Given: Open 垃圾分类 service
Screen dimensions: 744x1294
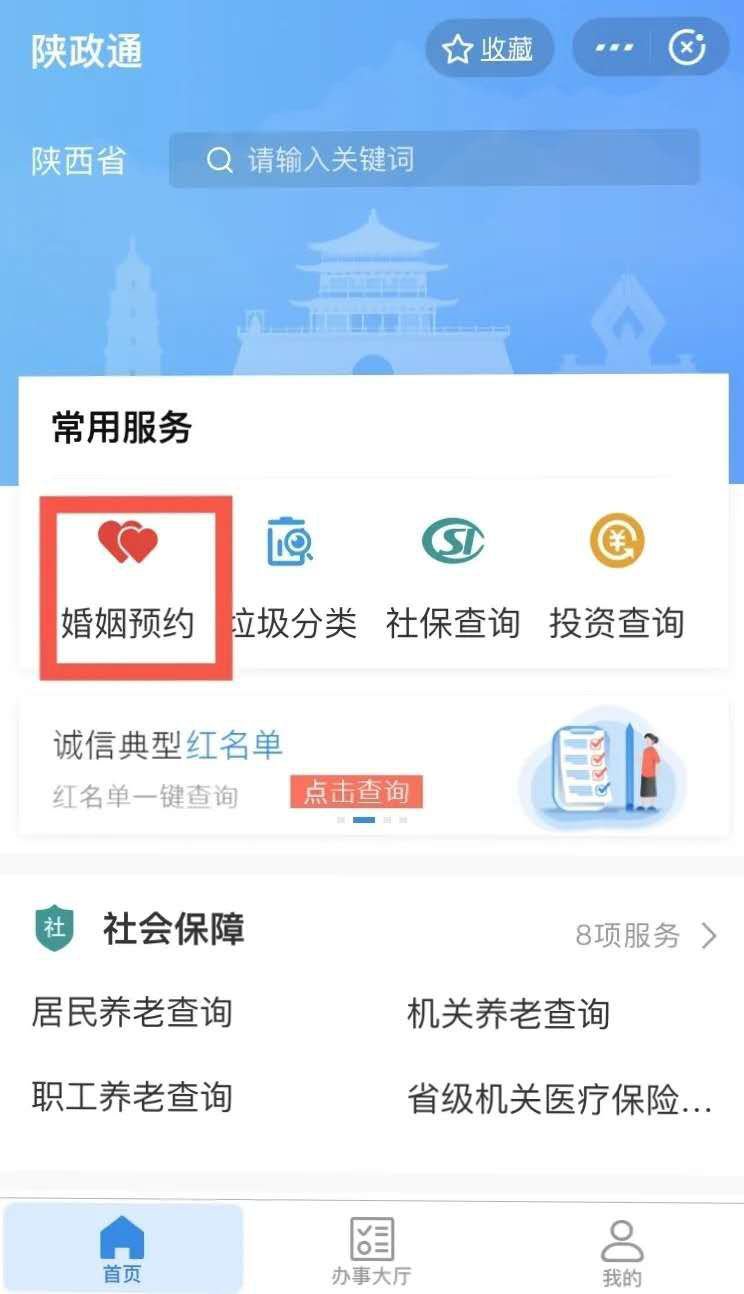Looking at the screenshot, I should pyautogui.click(x=292, y=580).
